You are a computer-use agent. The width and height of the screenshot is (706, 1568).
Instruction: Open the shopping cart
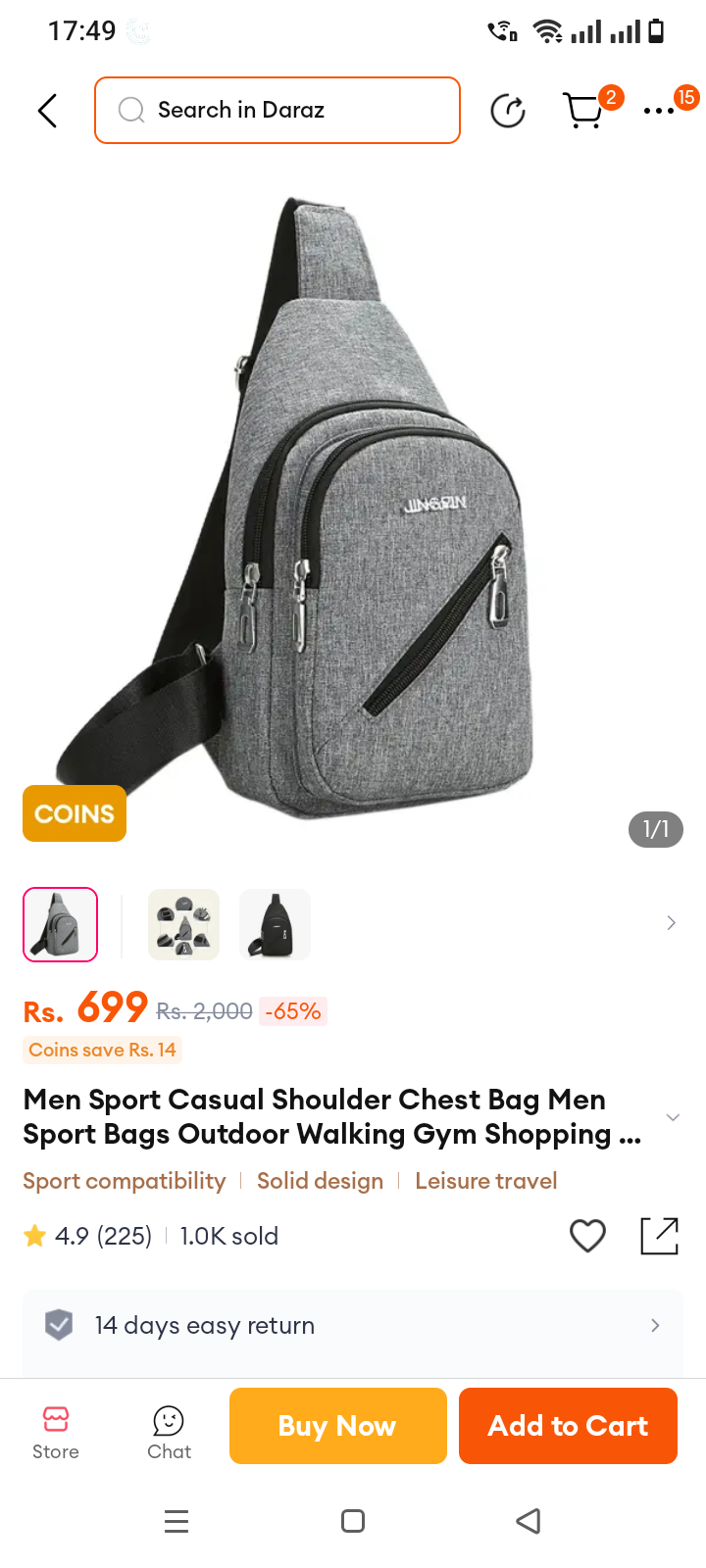coord(584,111)
